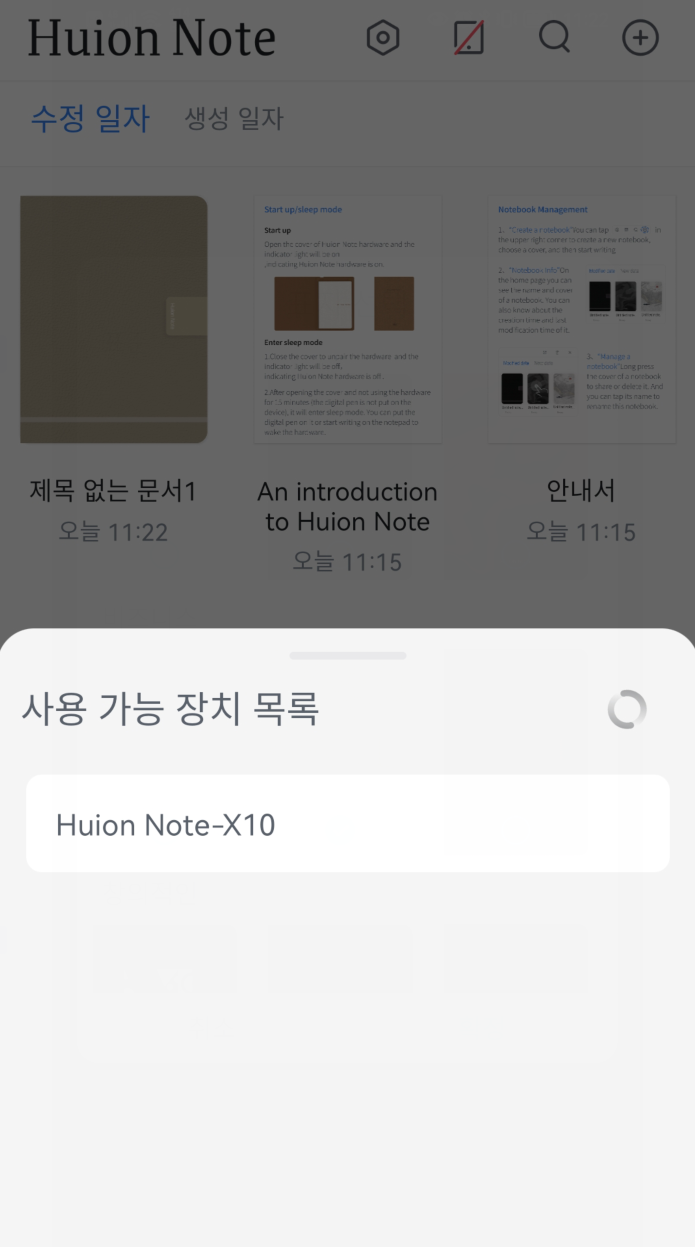Tap the device connection icon

point(468,39)
